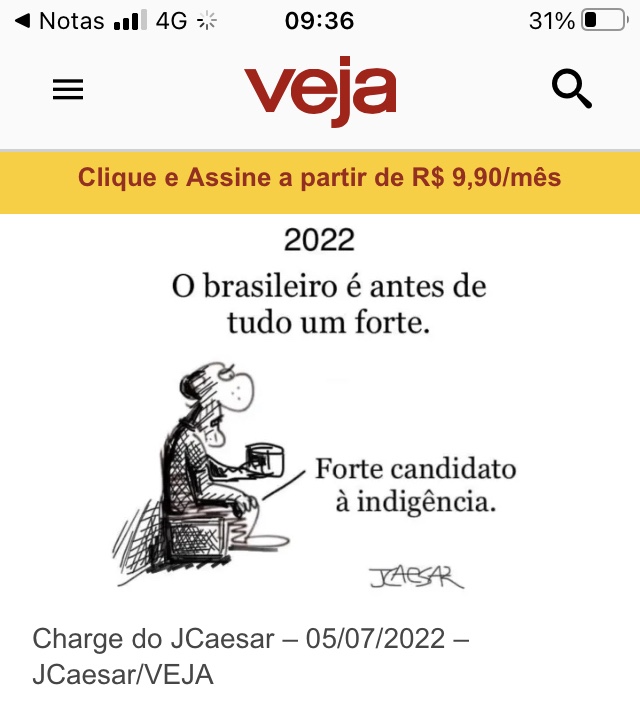Return to Notas app
Screen dimensions: 640x710
[60, 20]
